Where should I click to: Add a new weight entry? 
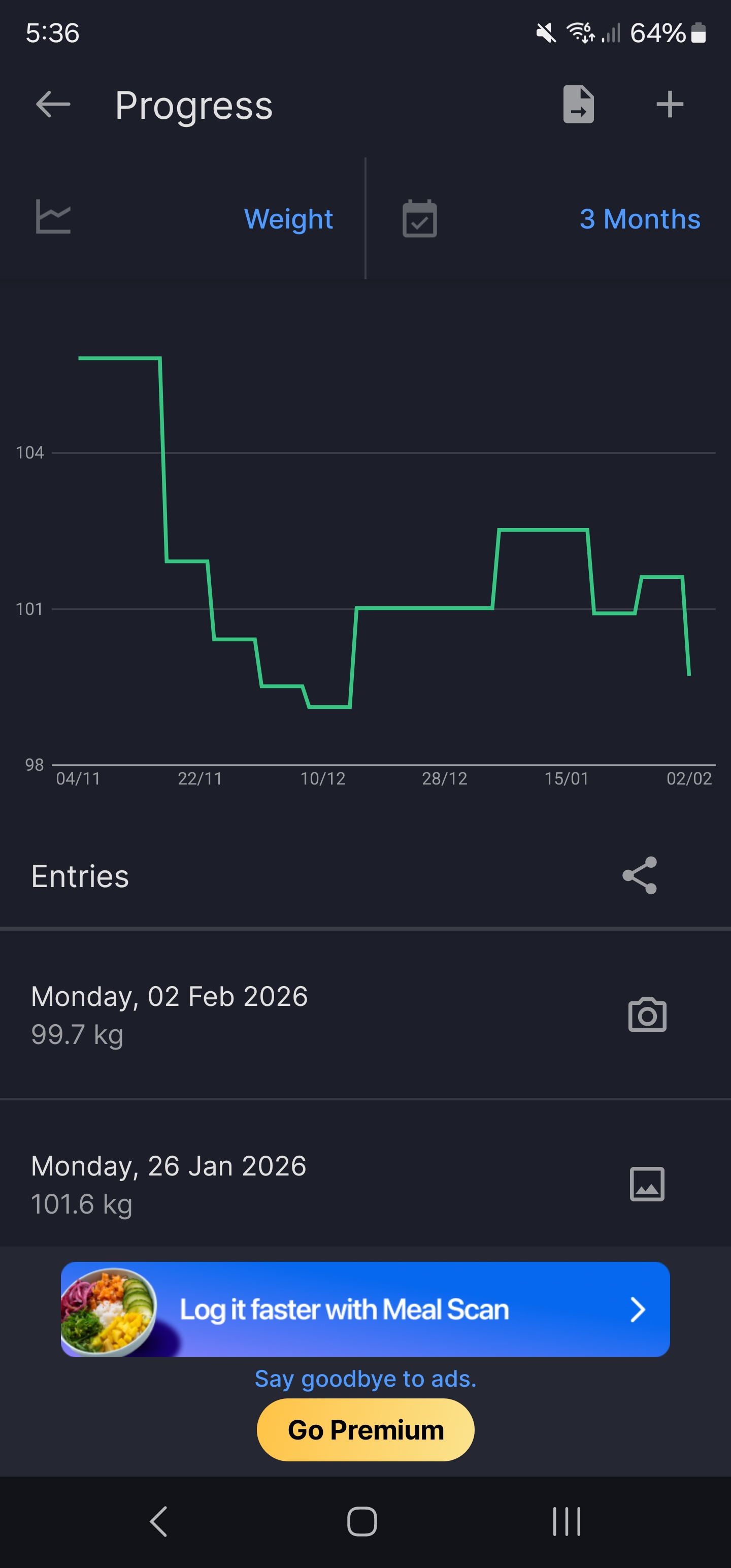(670, 104)
